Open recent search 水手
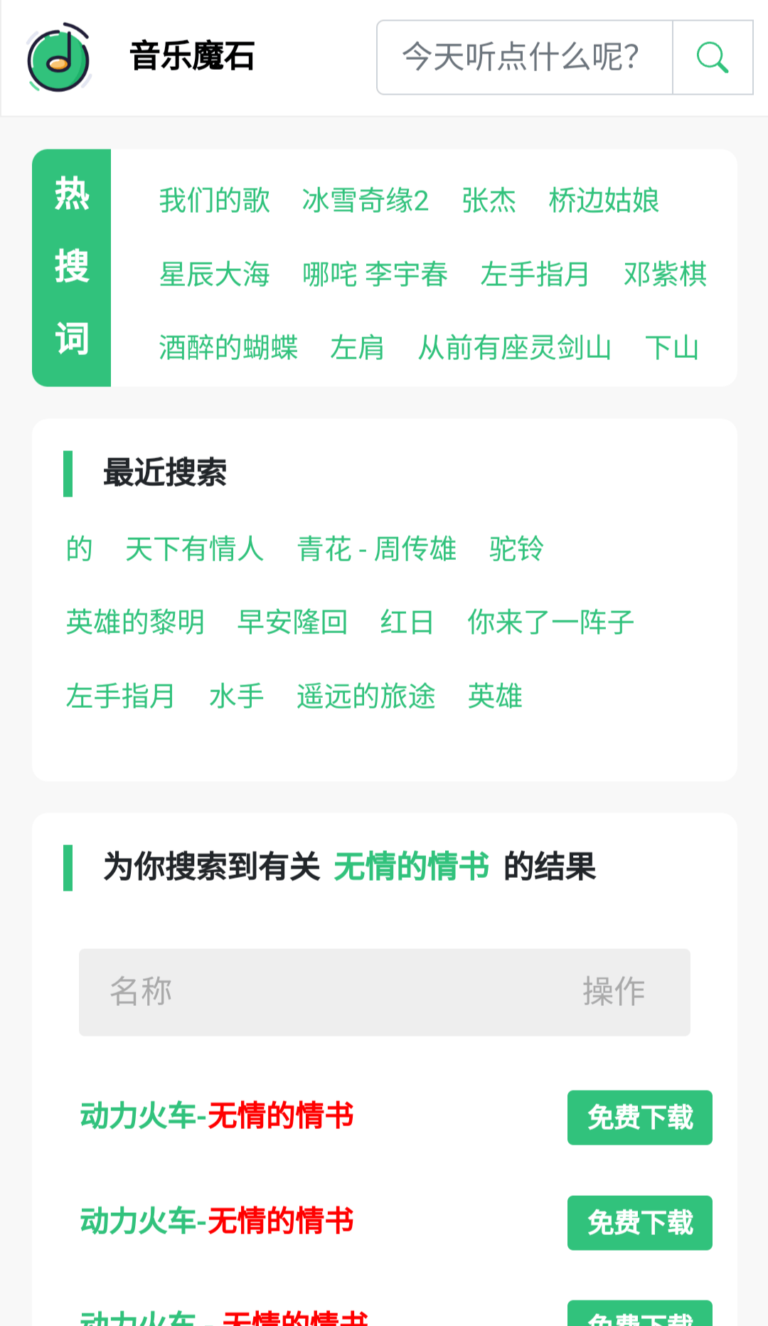768x1326 pixels. pos(235,696)
